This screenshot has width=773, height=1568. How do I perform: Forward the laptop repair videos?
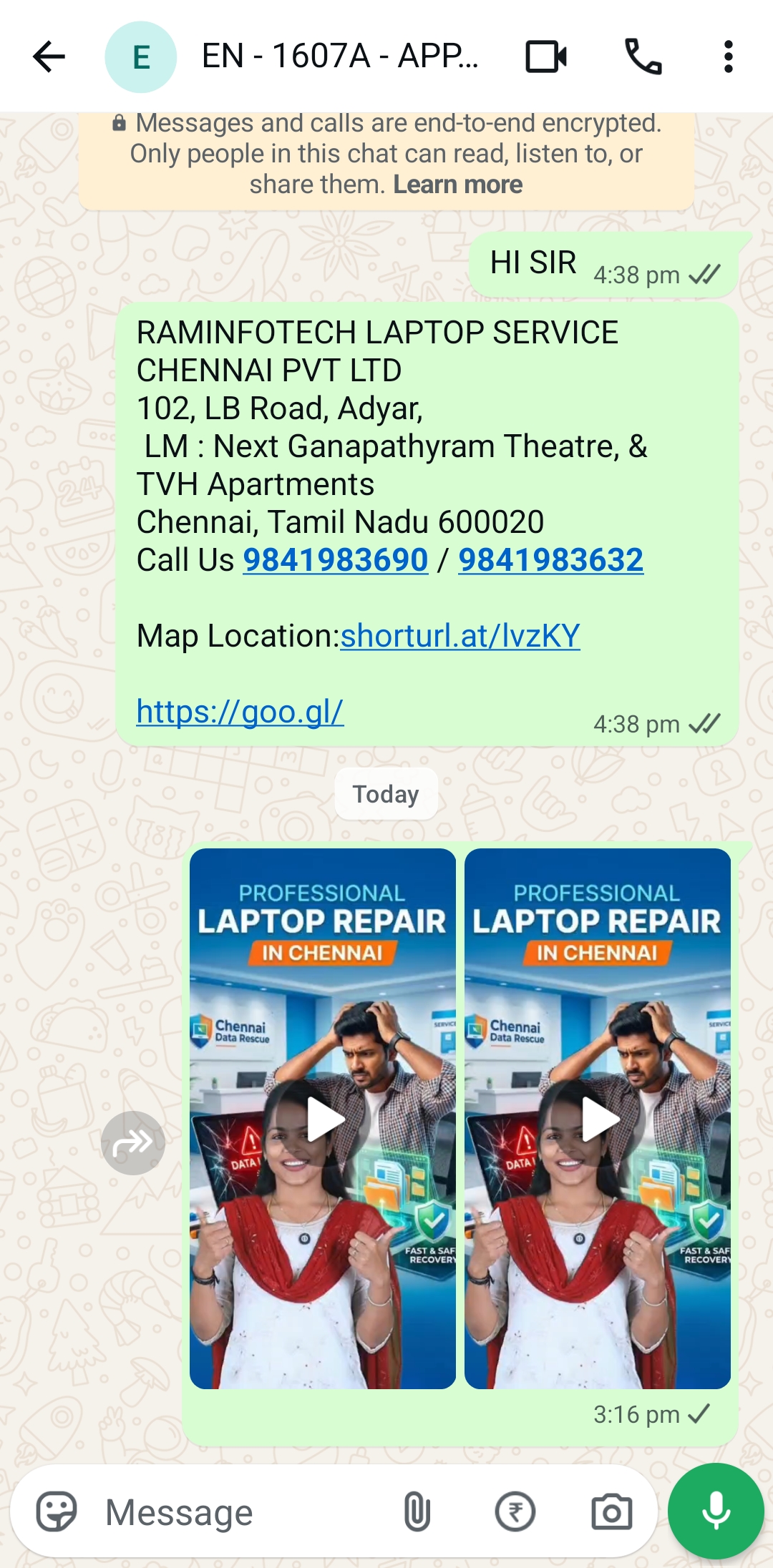point(133,1142)
